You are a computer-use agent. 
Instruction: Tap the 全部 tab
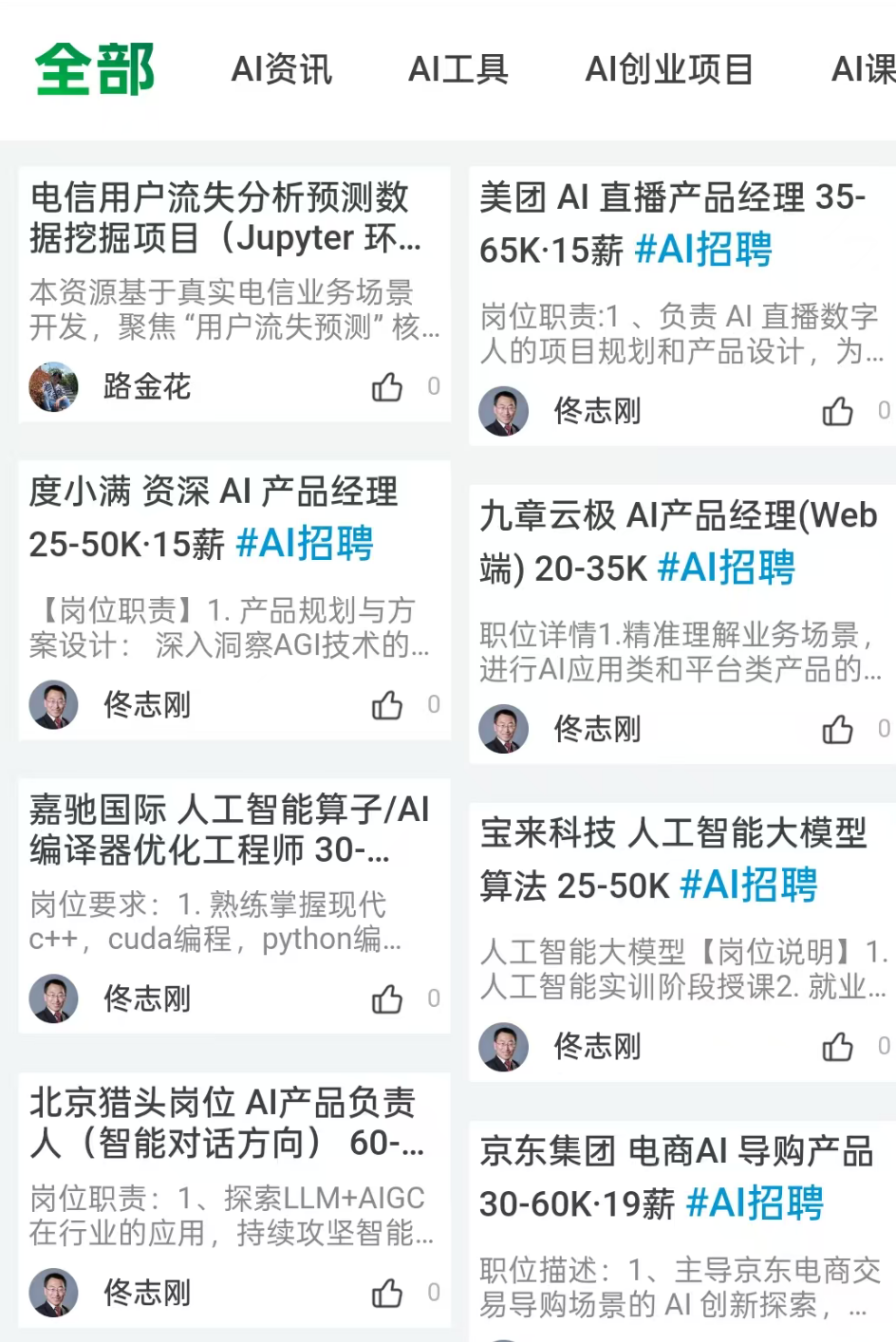click(x=95, y=69)
